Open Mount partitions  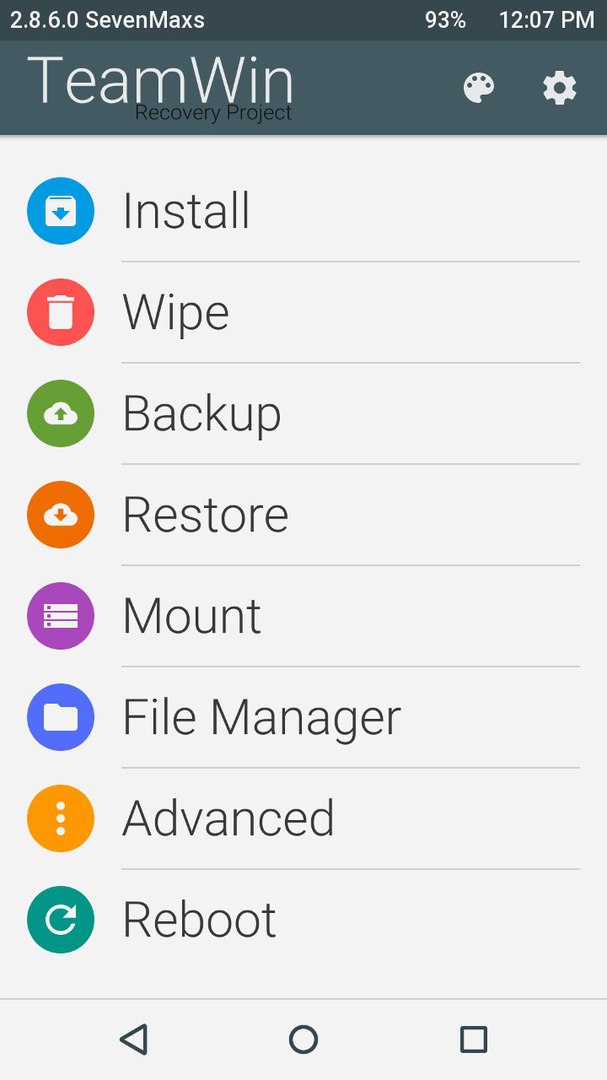coord(192,615)
